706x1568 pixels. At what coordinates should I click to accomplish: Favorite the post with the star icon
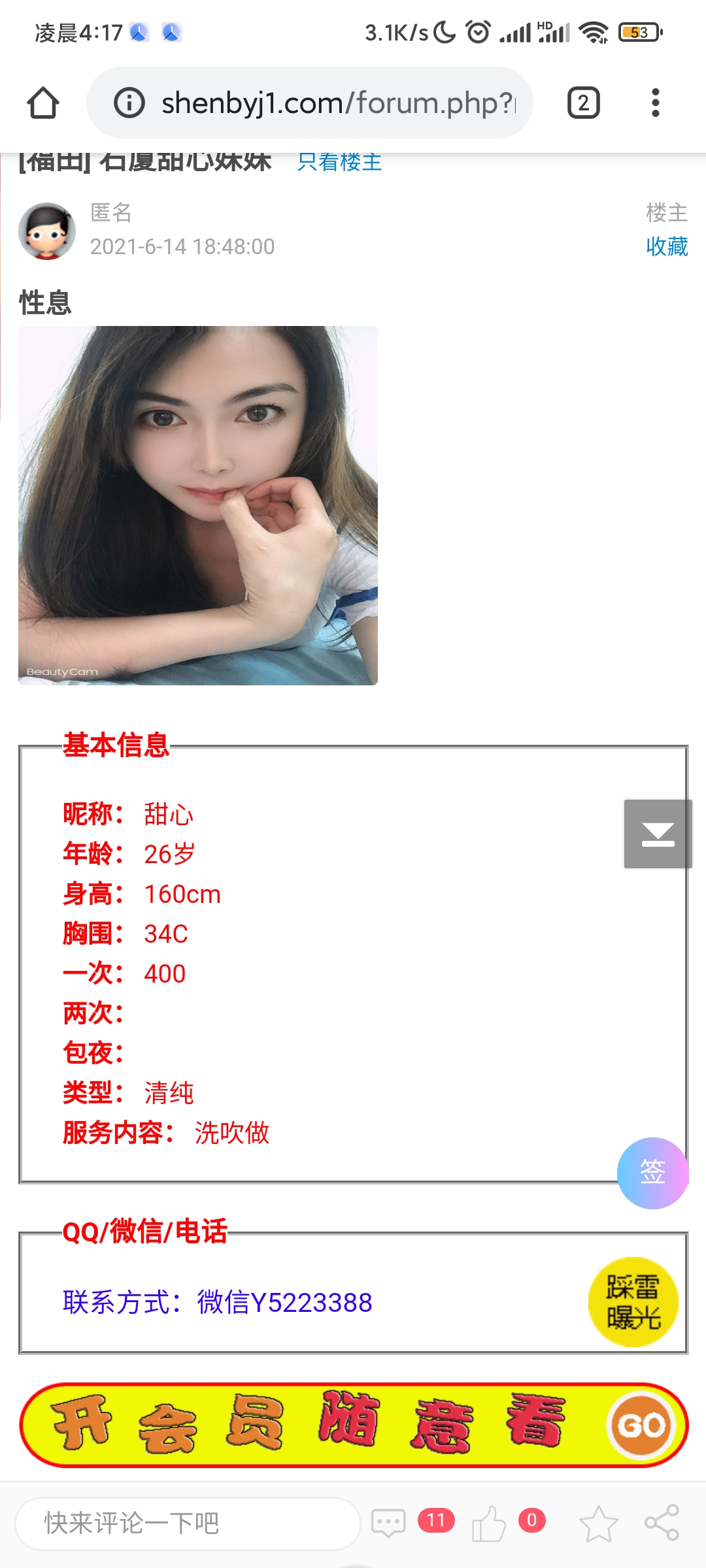(x=598, y=1523)
